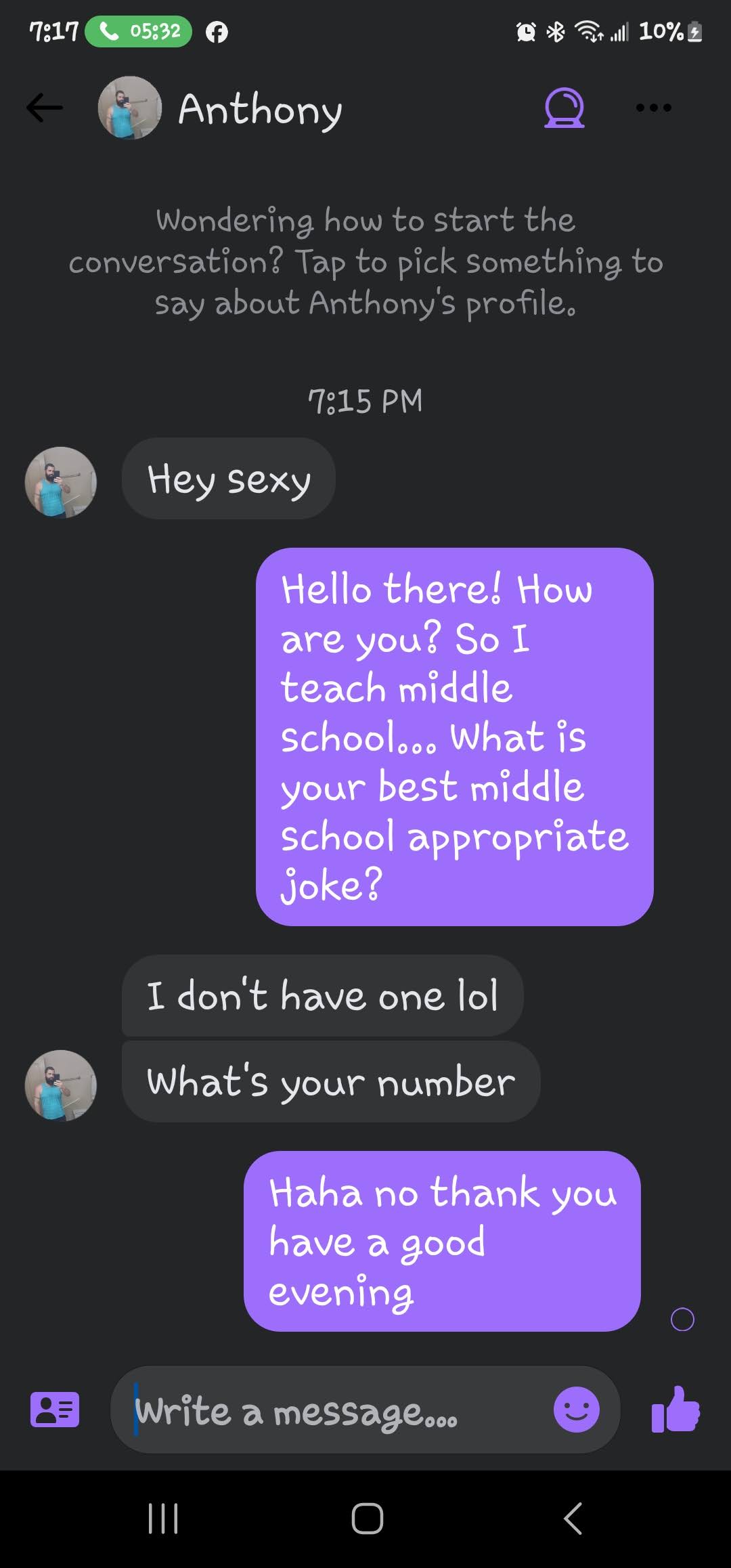Open the three-dot overflow menu
The image size is (731, 1568).
pyautogui.click(x=653, y=108)
